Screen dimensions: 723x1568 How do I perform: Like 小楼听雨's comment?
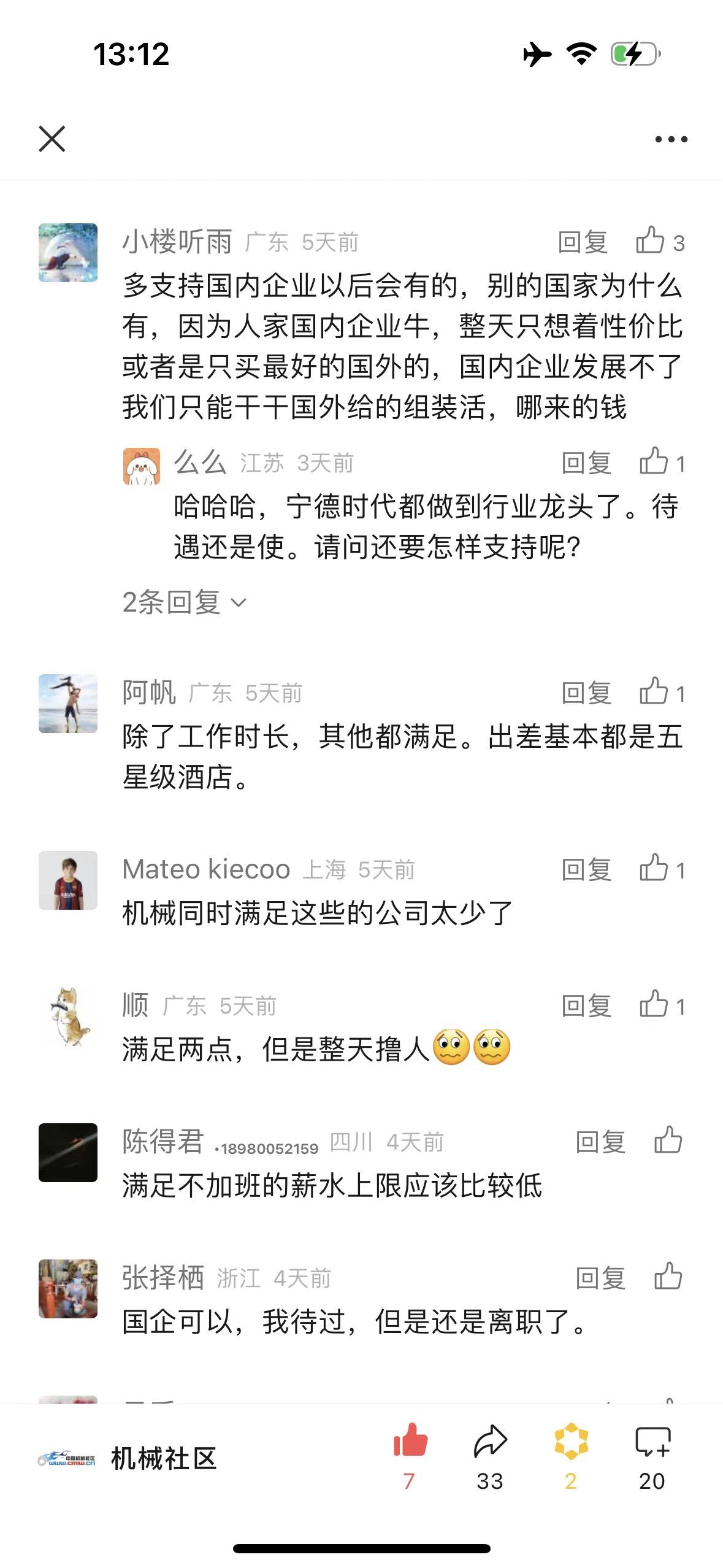(x=651, y=241)
